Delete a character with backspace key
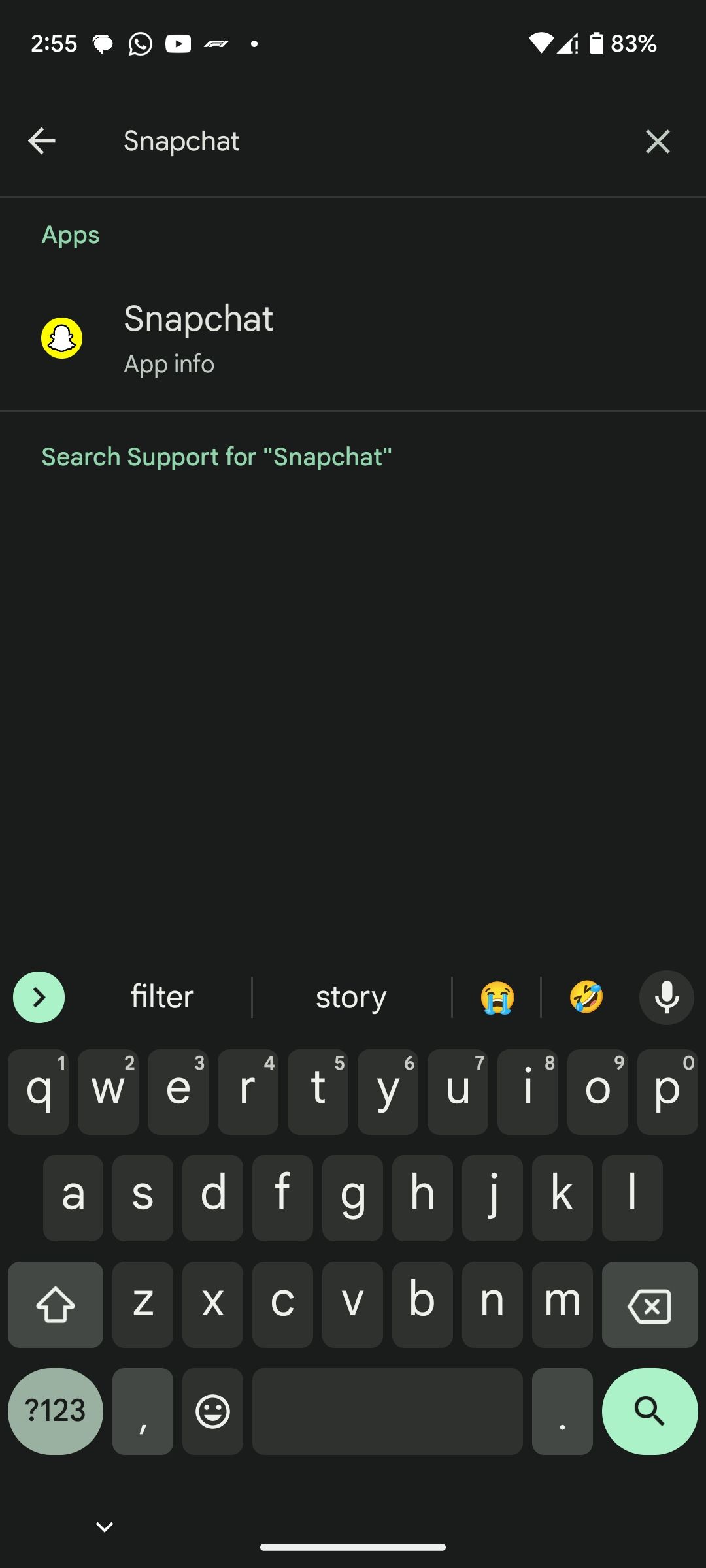Image resolution: width=706 pixels, height=1568 pixels. click(x=649, y=1305)
